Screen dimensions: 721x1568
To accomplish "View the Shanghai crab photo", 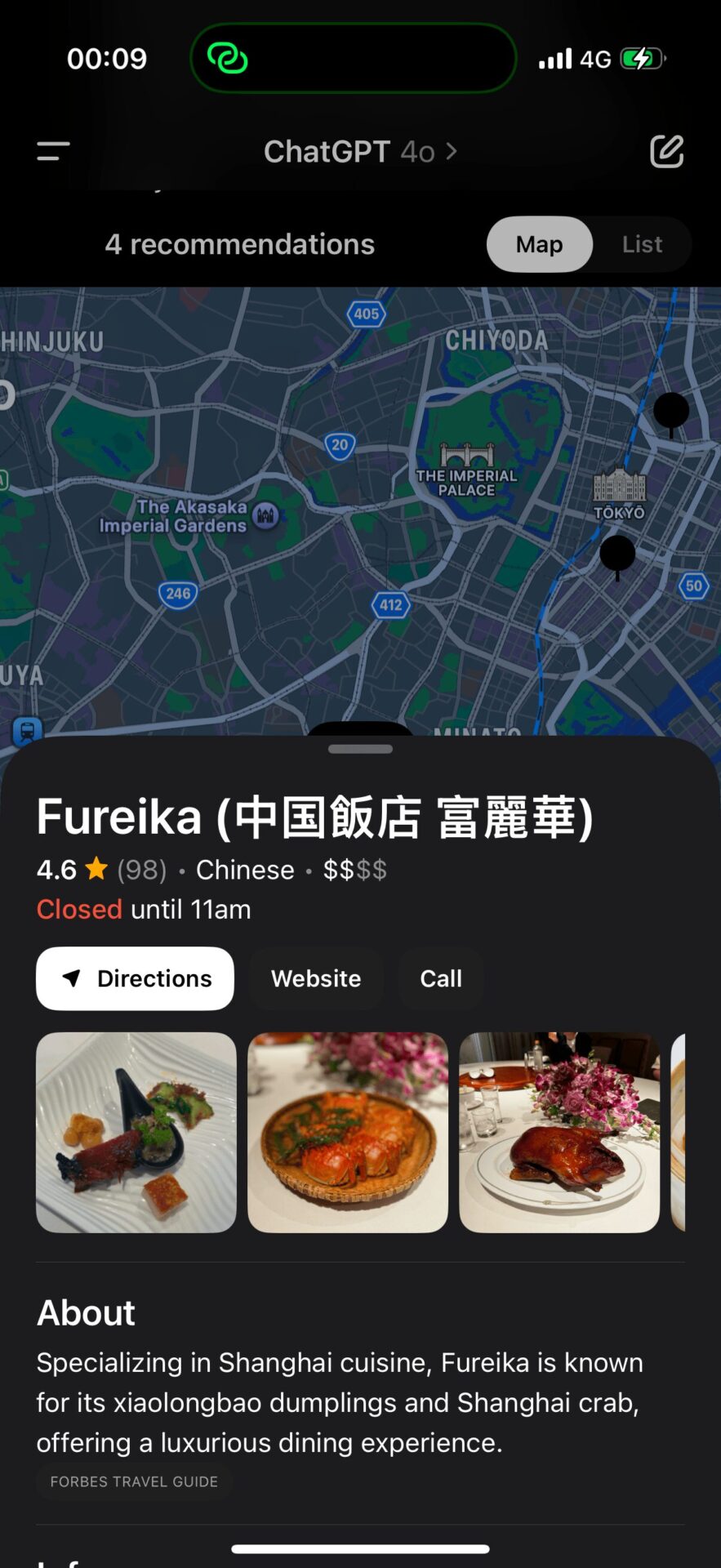I will click(x=348, y=1132).
